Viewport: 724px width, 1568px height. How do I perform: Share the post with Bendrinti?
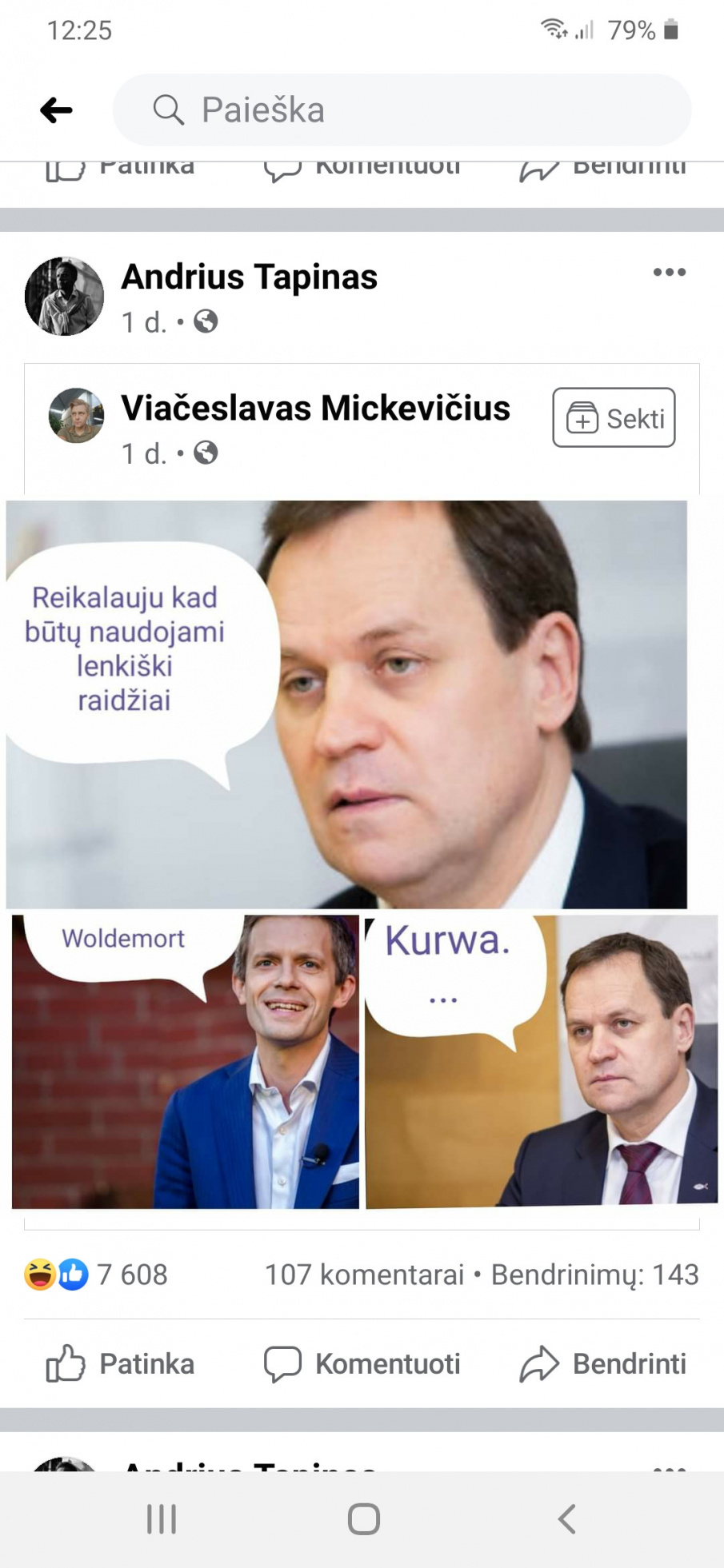point(602,1363)
